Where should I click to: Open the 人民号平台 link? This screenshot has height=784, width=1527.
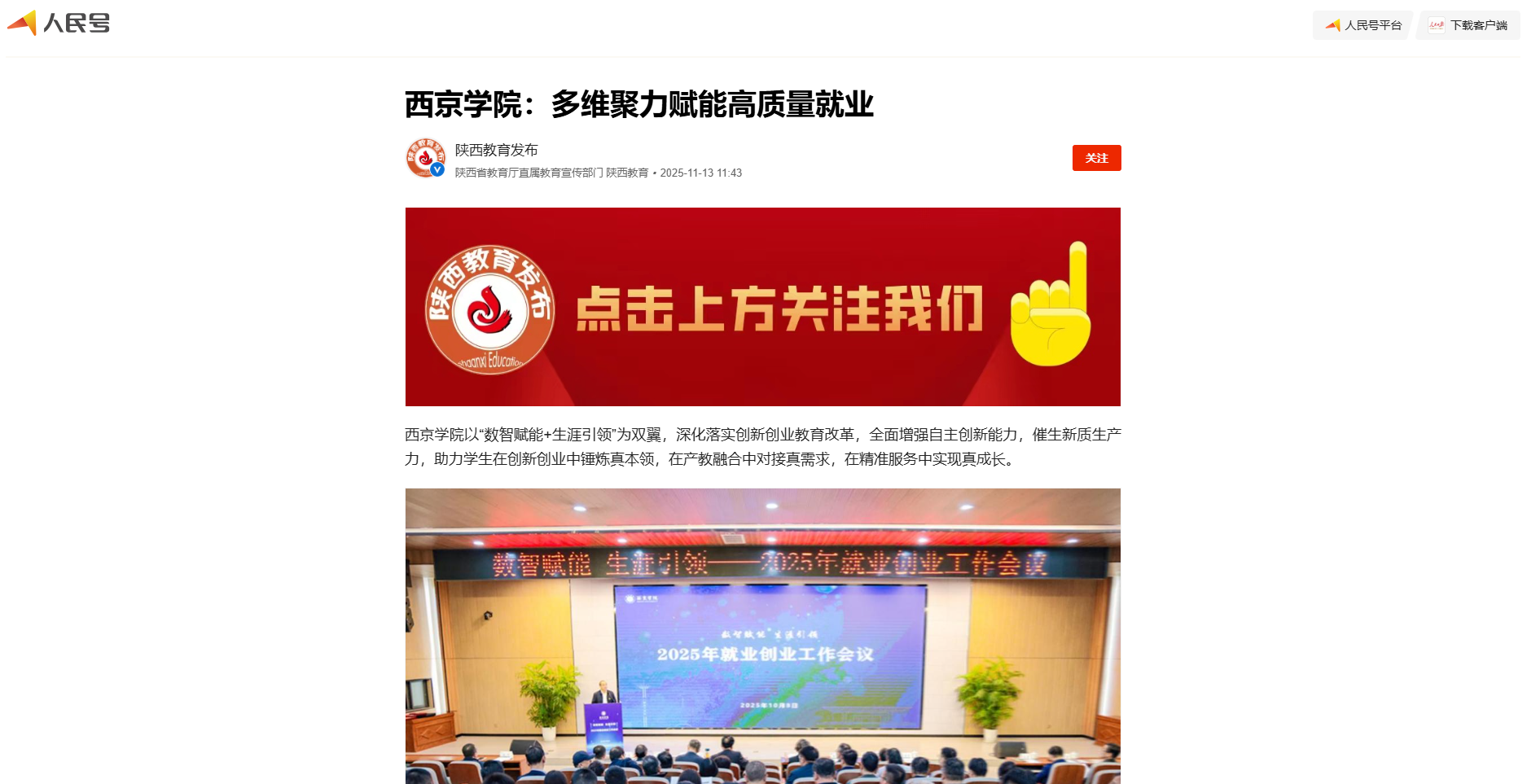[1363, 25]
